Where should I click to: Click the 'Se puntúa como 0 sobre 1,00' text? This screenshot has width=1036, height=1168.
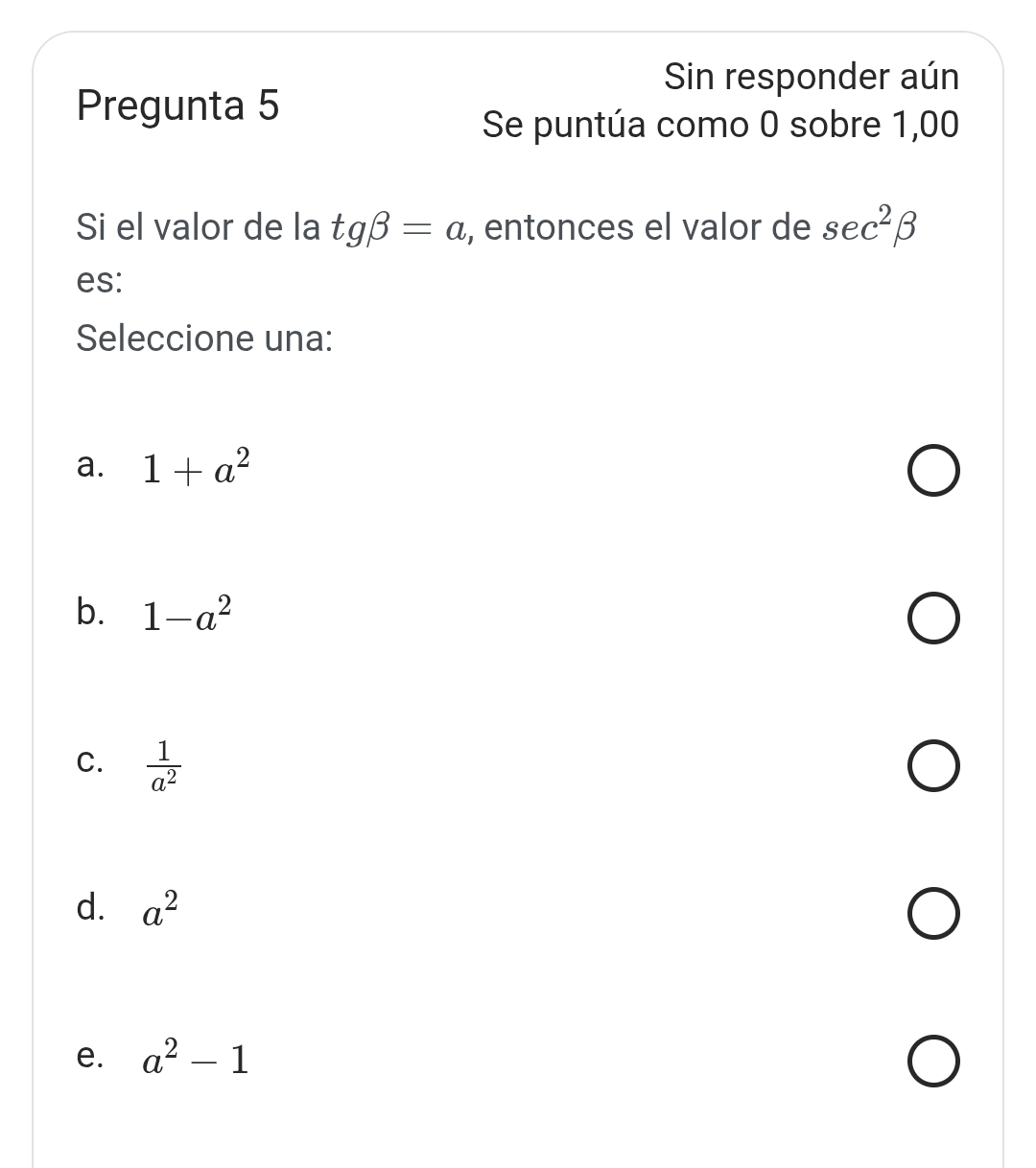(720, 125)
